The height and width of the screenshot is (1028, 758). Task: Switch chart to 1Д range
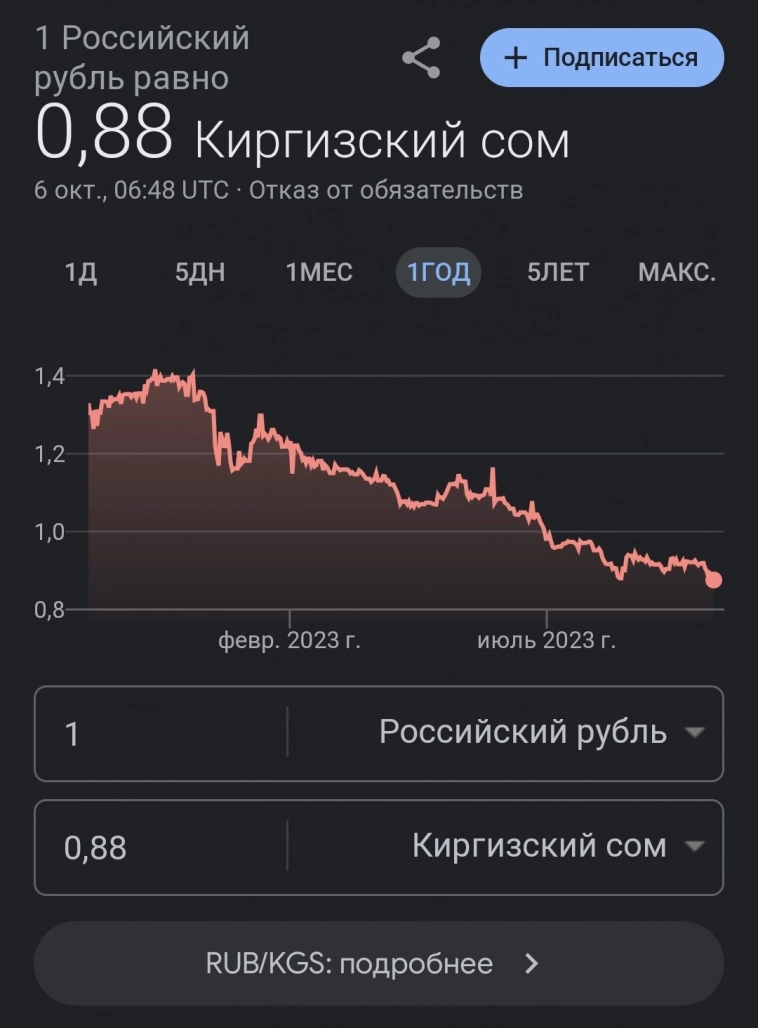click(81, 272)
